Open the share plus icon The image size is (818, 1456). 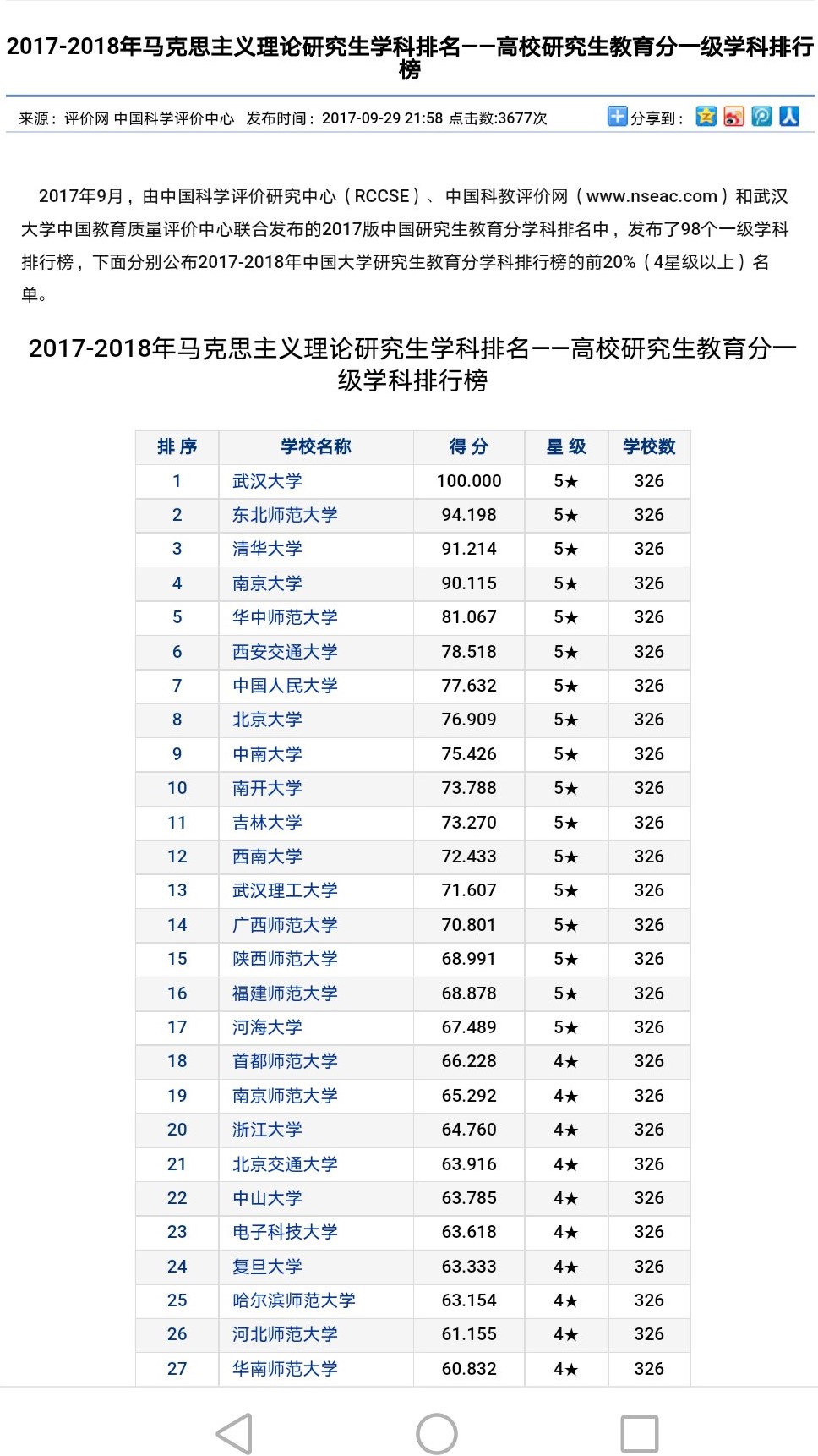pos(618,117)
